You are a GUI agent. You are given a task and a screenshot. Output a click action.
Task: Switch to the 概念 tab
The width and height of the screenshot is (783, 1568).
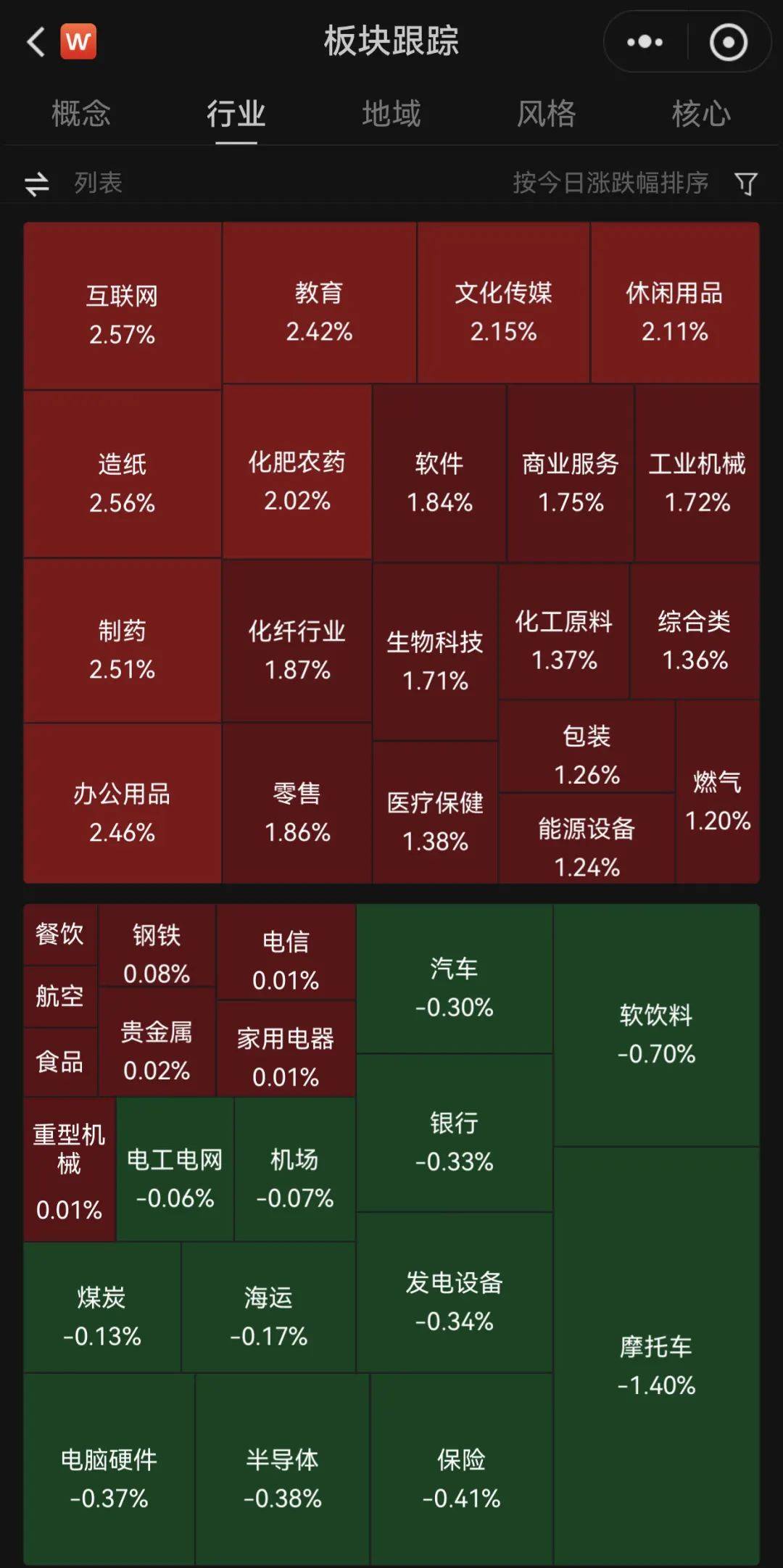click(x=80, y=115)
